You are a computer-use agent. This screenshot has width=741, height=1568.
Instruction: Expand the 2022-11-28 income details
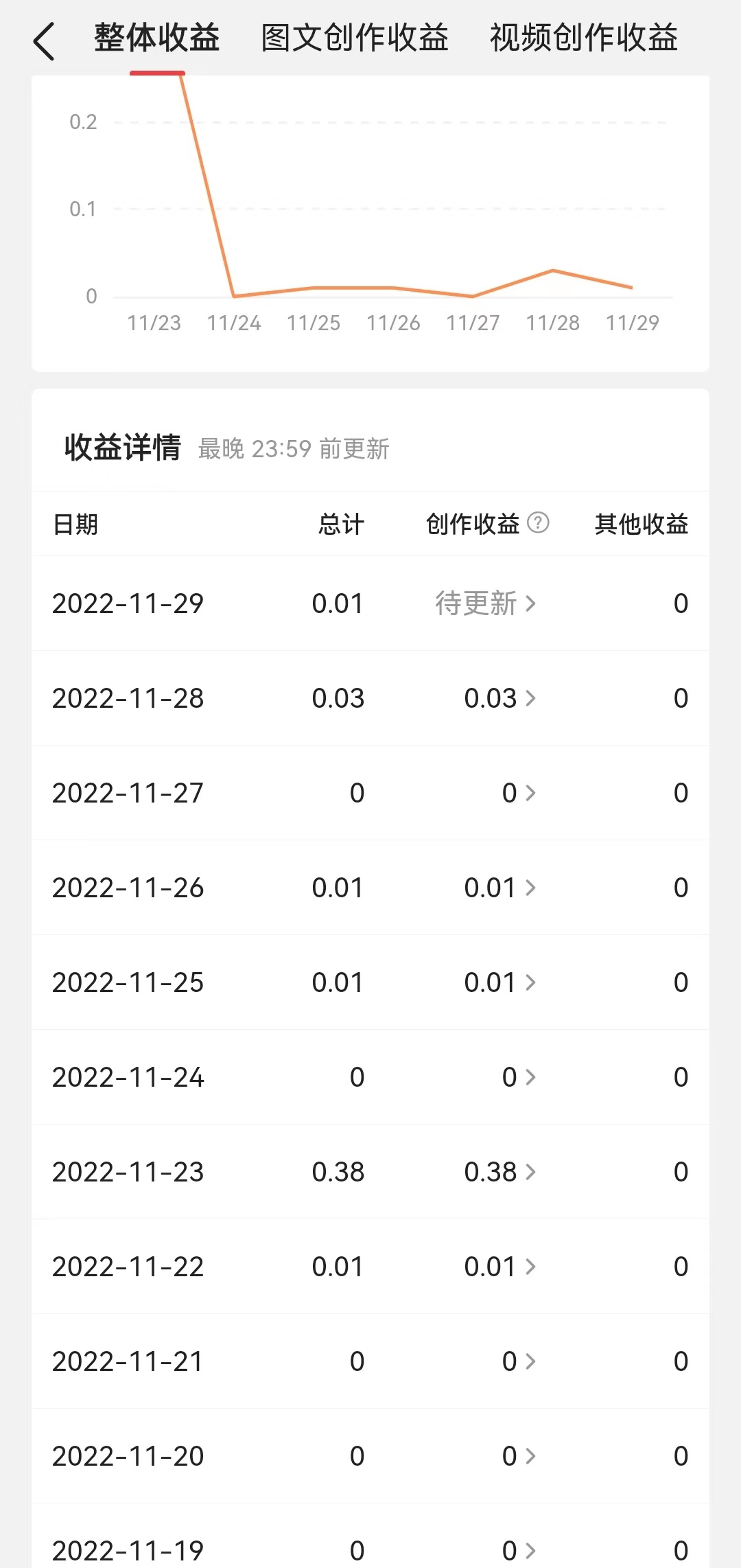(x=497, y=698)
